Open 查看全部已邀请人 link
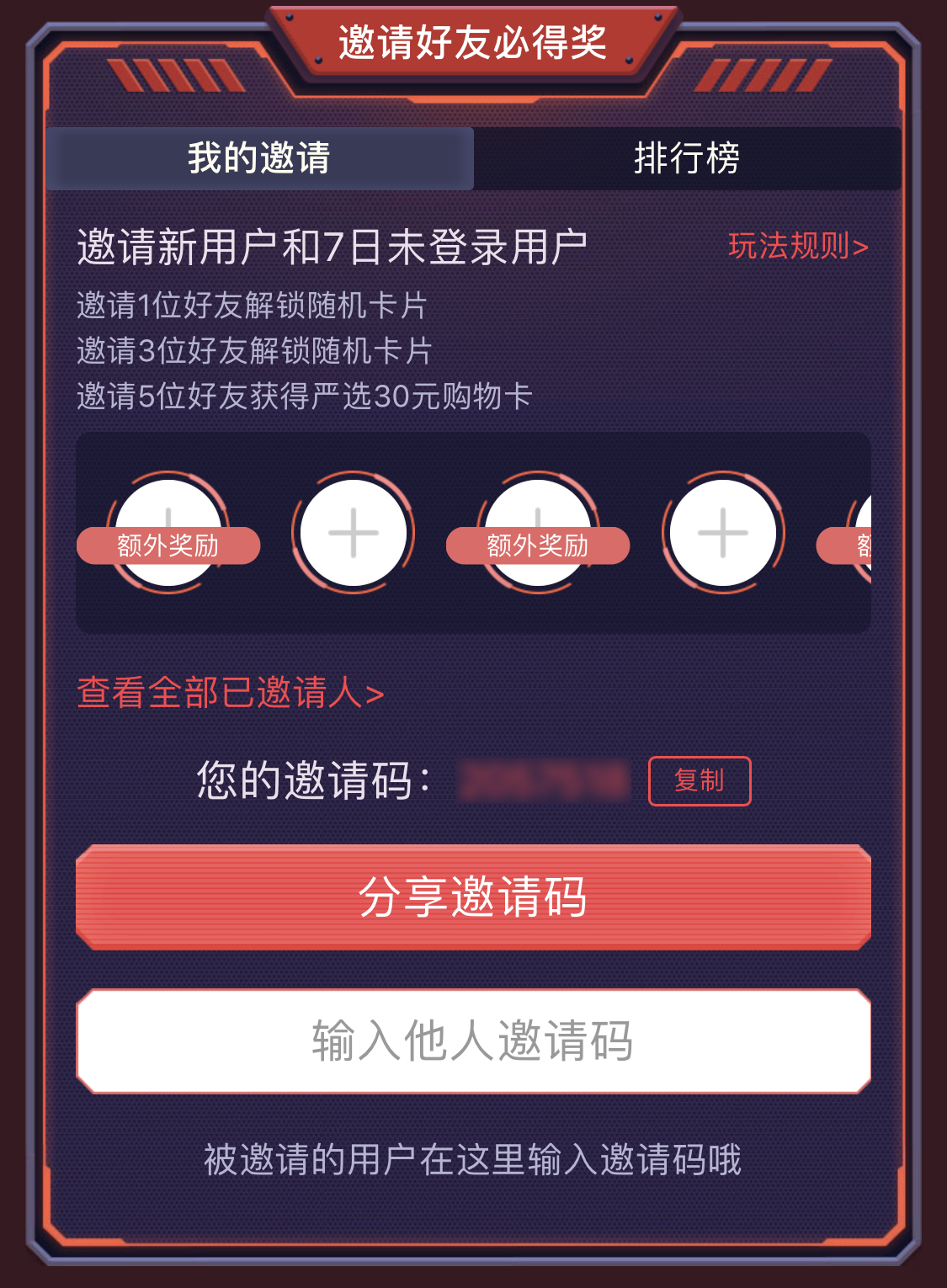This screenshot has width=947, height=1288. pyautogui.click(x=231, y=694)
